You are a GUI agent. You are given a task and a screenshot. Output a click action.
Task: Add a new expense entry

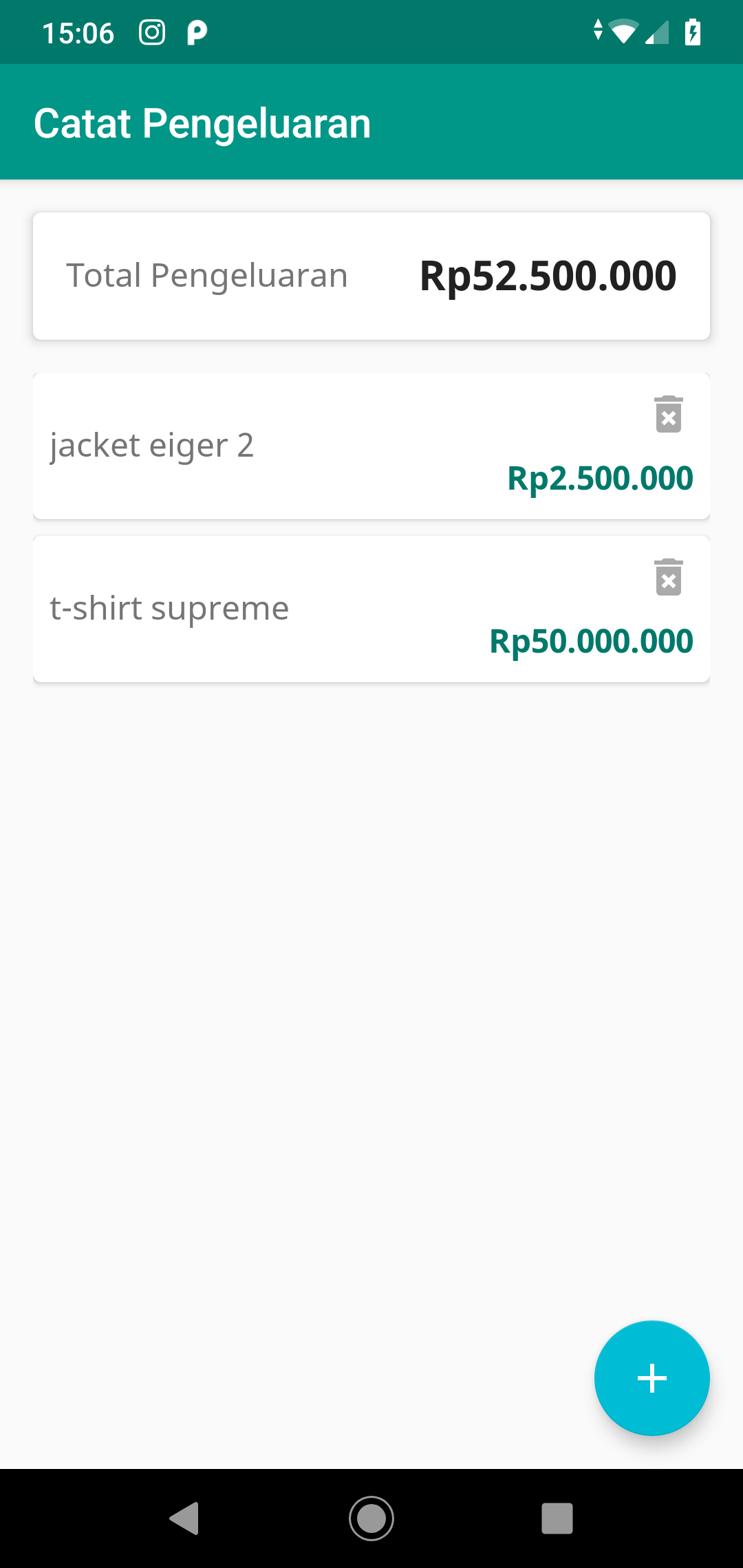click(x=652, y=1378)
